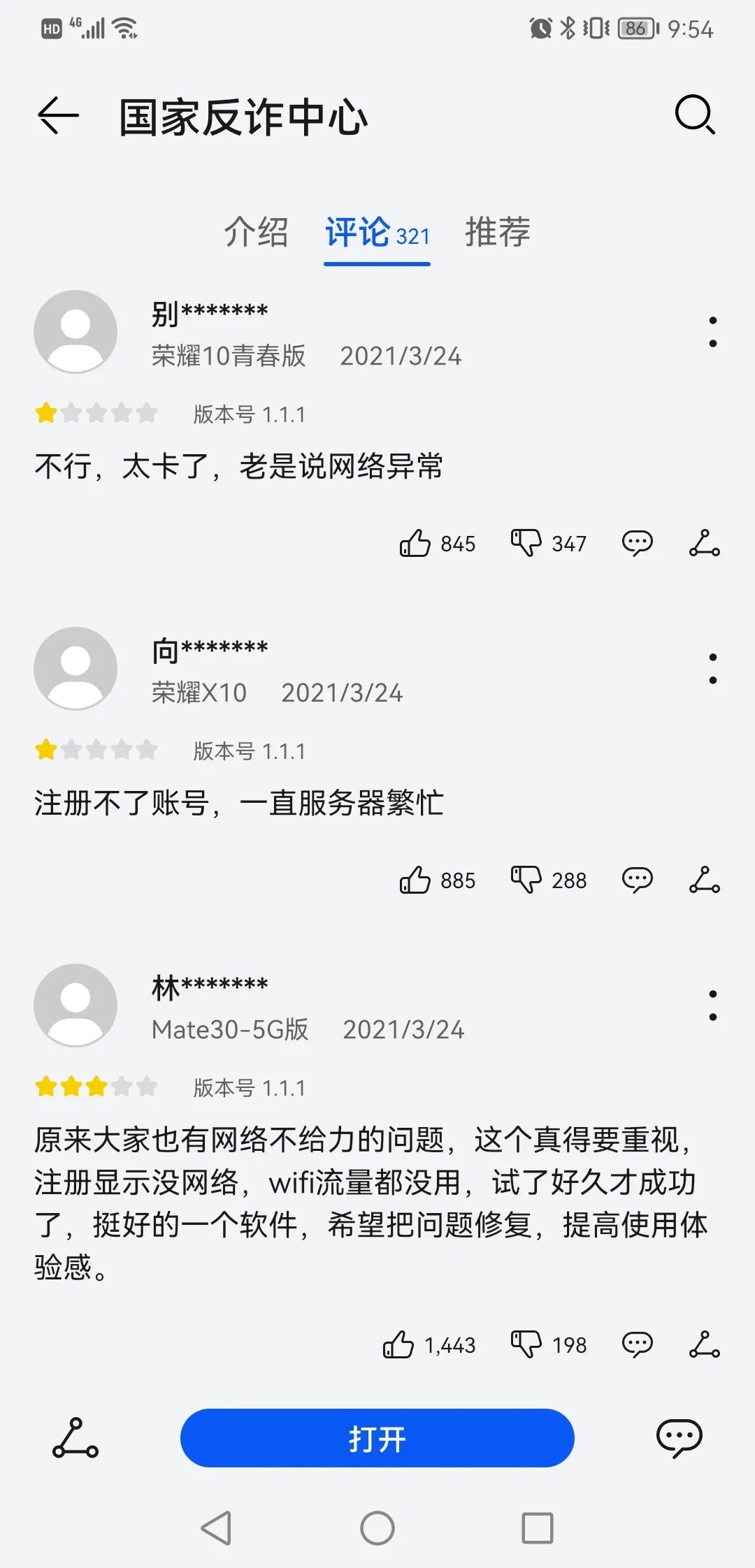The image size is (755, 1568).
Task: Share the review by 林********
Action: [x=704, y=1344]
